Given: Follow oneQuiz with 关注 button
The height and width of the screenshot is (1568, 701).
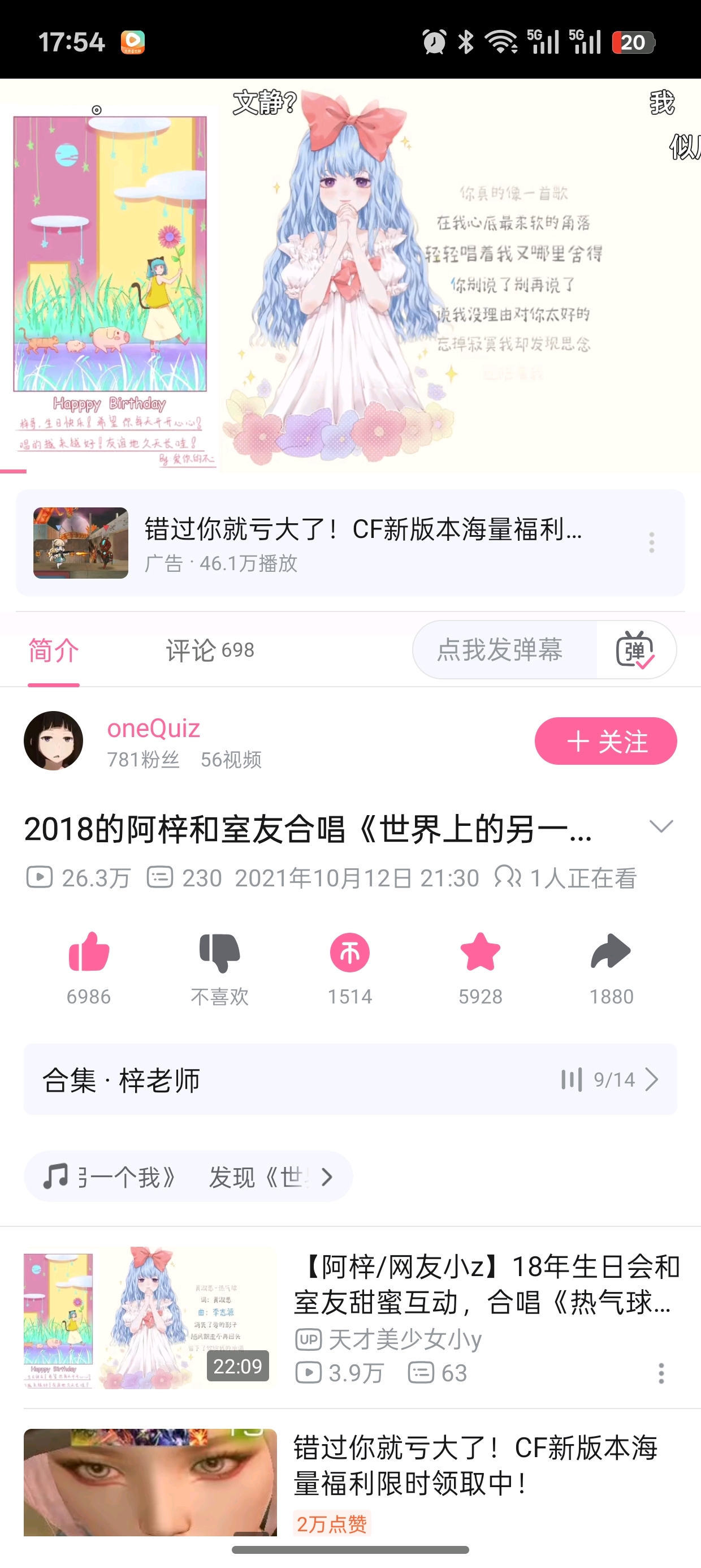Looking at the screenshot, I should point(605,741).
